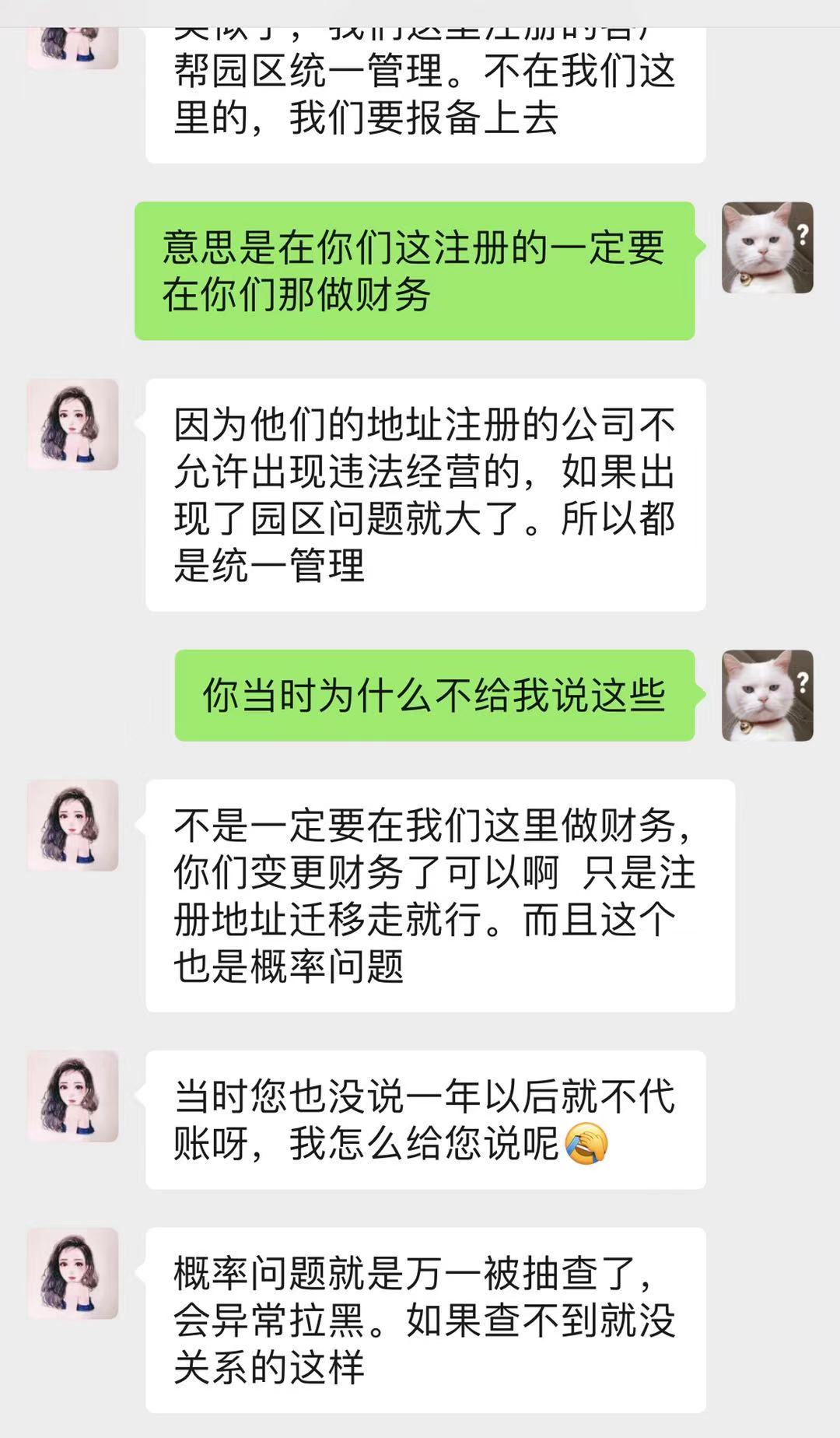The height and width of the screenshot is (1438, 840).
Task: Open cat avatar beside message 你当时为什么不给我说这些
Action: [767, 696]
